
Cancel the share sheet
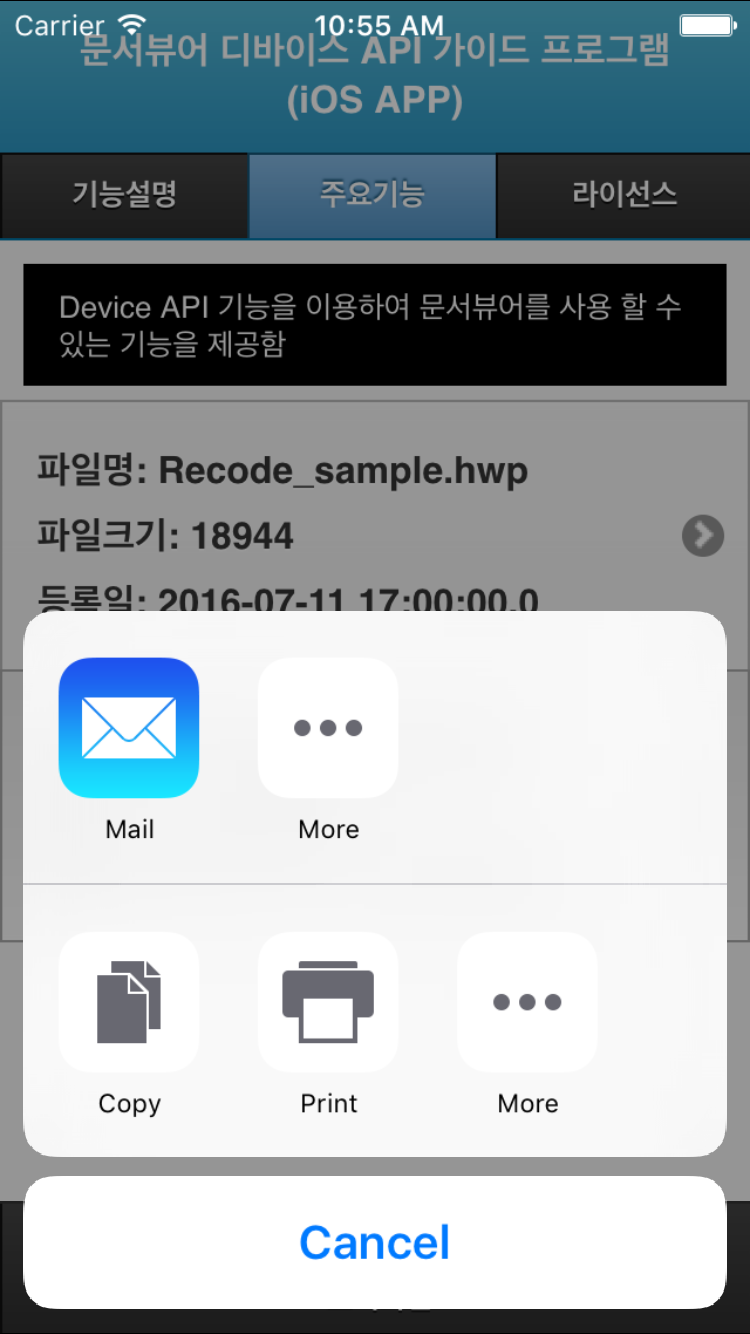(375, 1242)
